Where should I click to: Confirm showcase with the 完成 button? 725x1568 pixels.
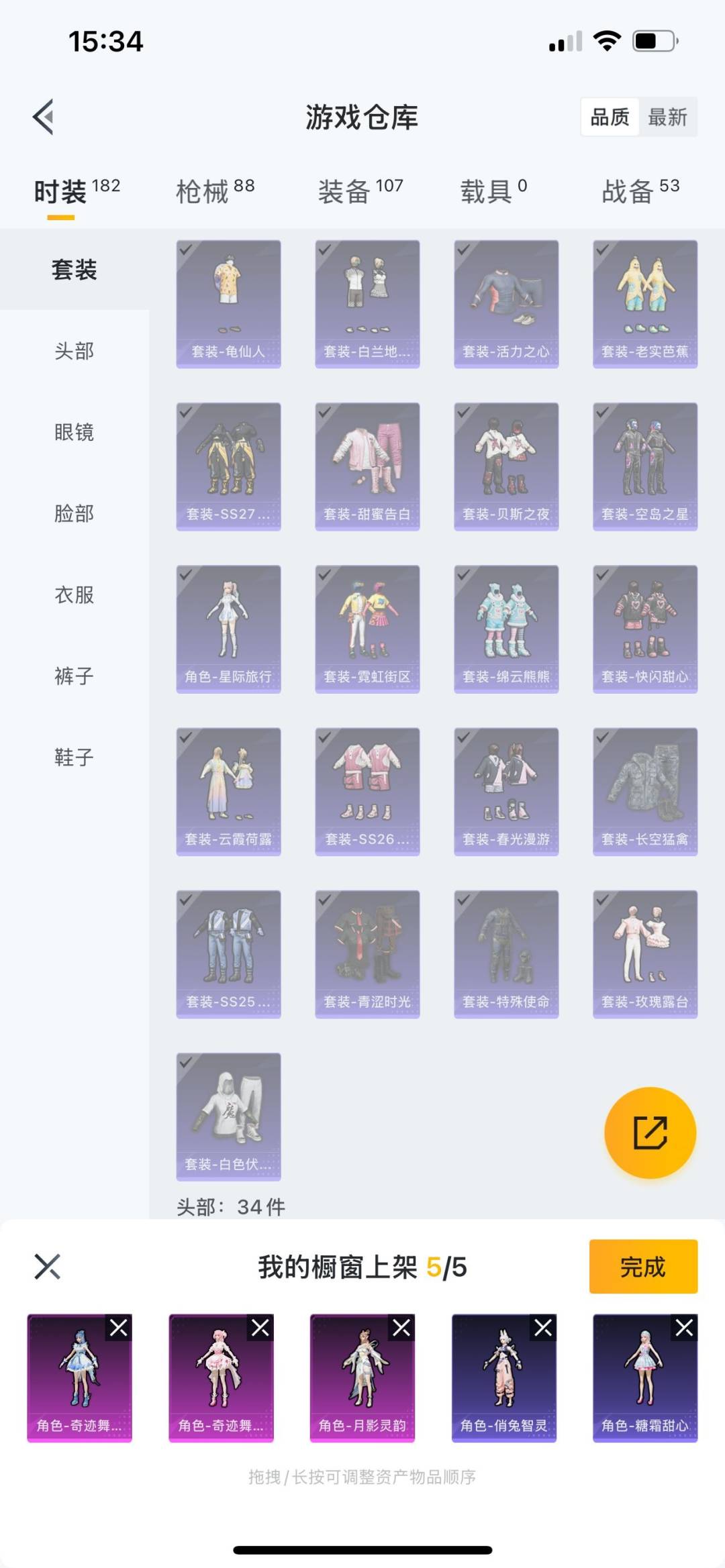point(643,1267)
